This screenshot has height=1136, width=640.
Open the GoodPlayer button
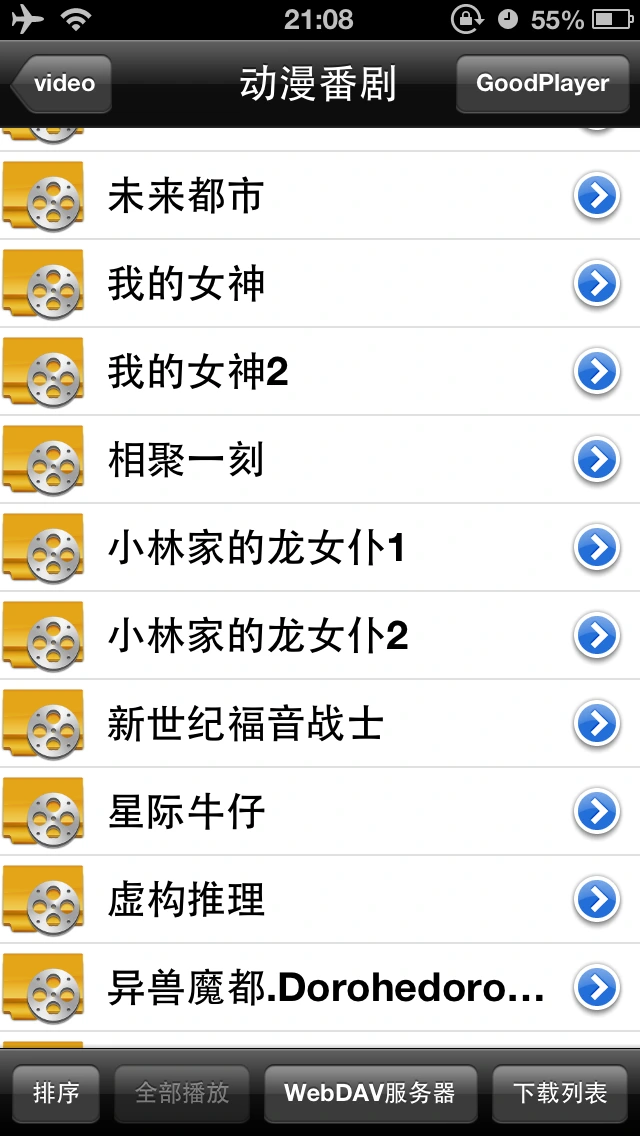[x=542, y=84]
